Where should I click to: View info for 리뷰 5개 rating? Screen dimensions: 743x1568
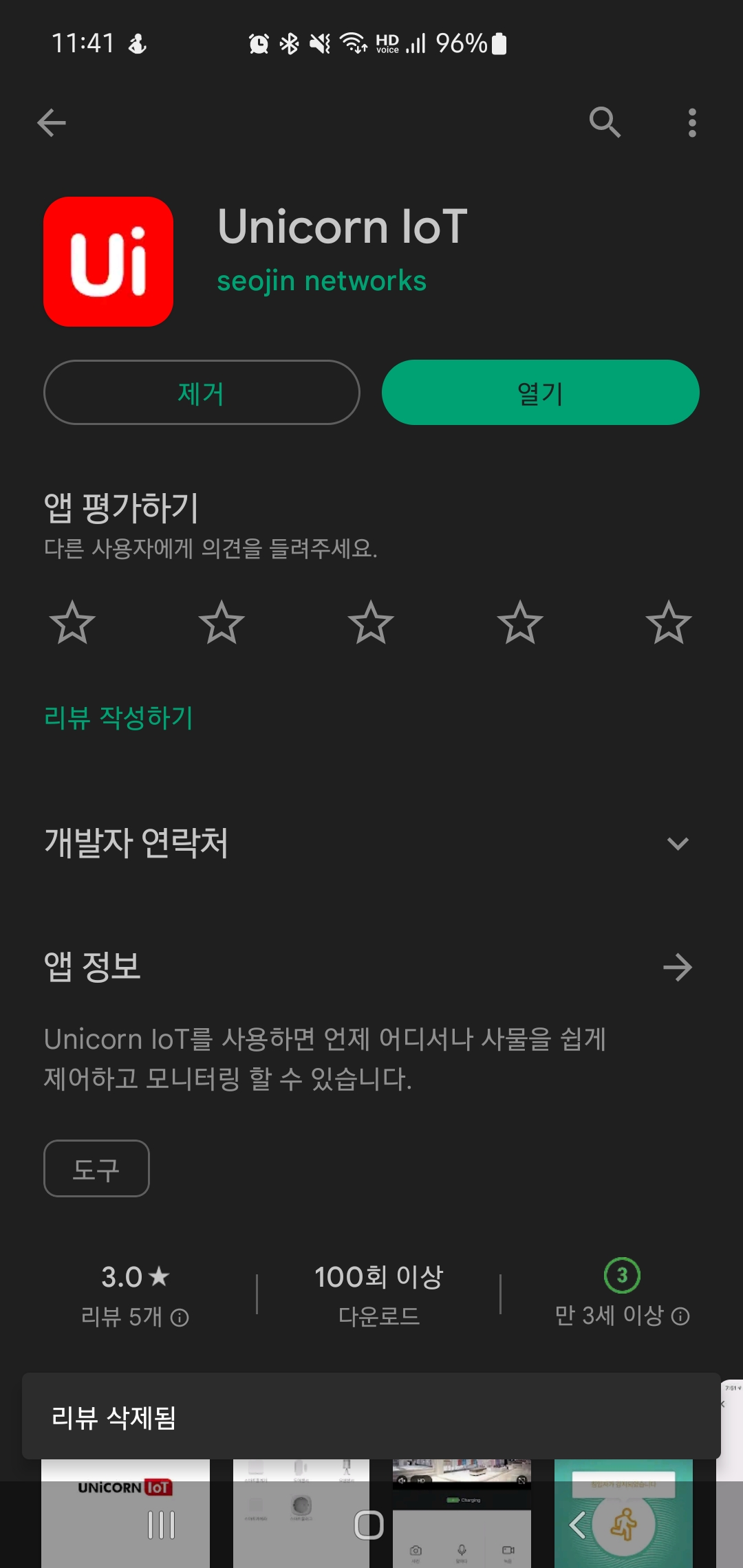coord(180,1318)
